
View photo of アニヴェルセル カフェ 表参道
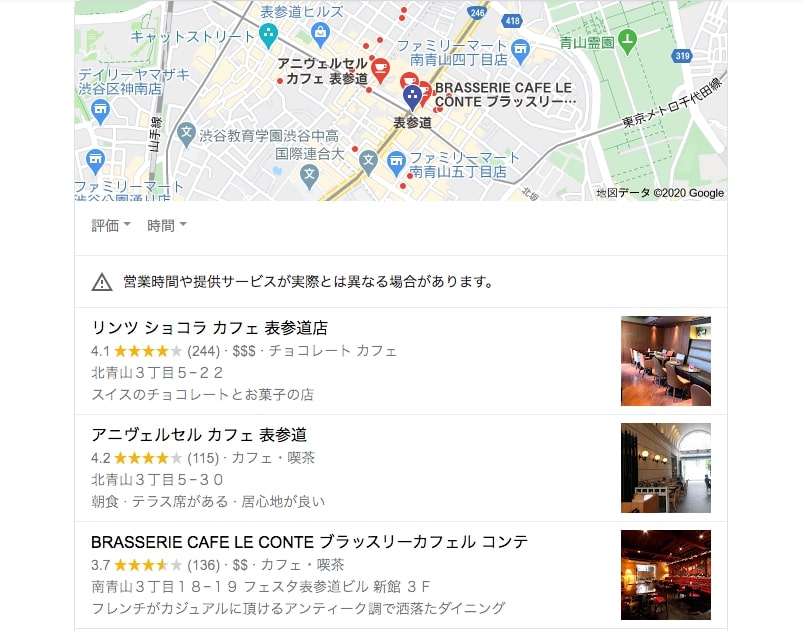[x=665, y=468]
